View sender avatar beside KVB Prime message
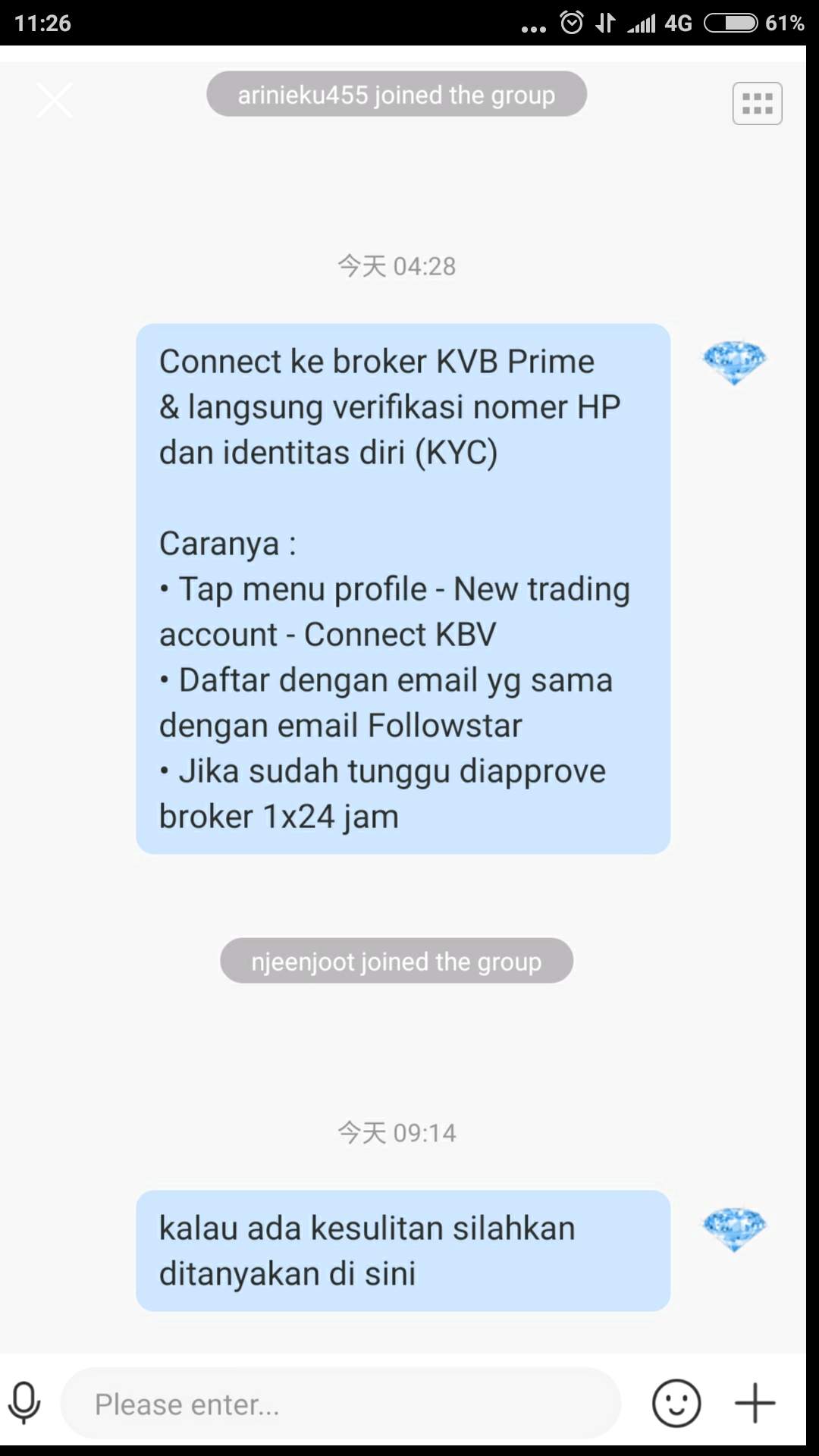819x1456 pixels. click(734, 362)
